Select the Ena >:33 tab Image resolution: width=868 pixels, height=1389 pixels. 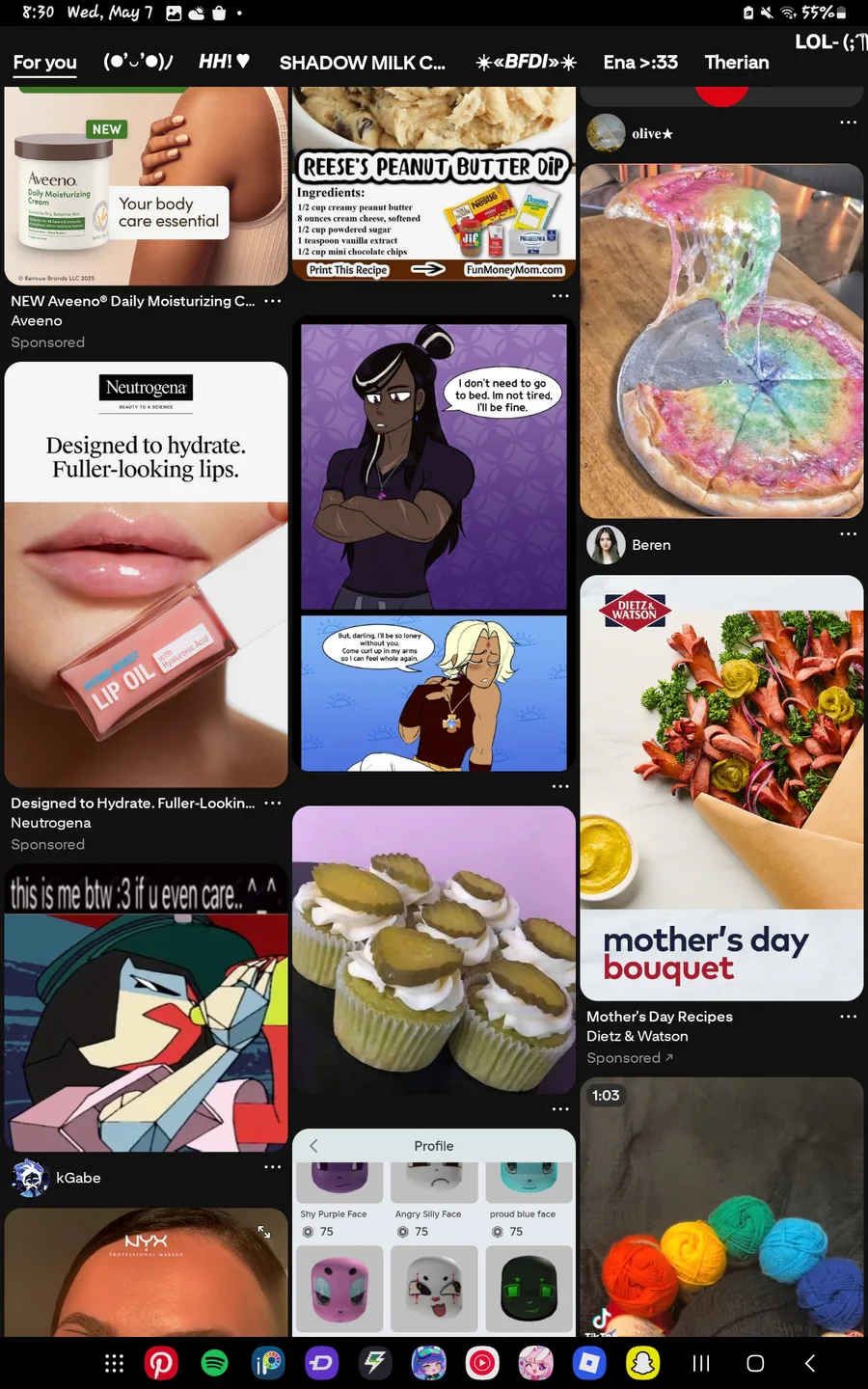point(640,63)
